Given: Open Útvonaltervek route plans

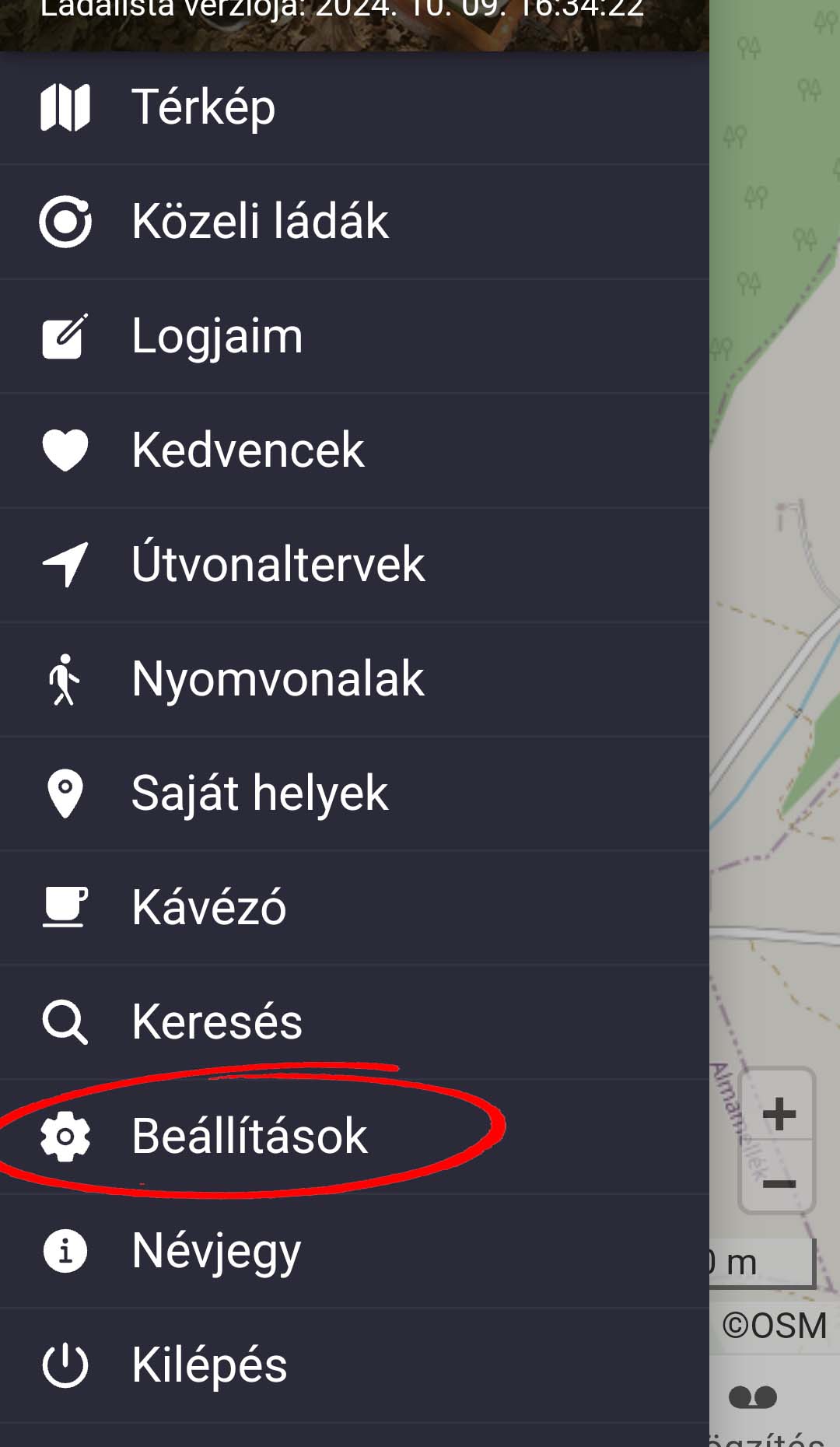Looking at the screenshot, I should coord(354,565).
